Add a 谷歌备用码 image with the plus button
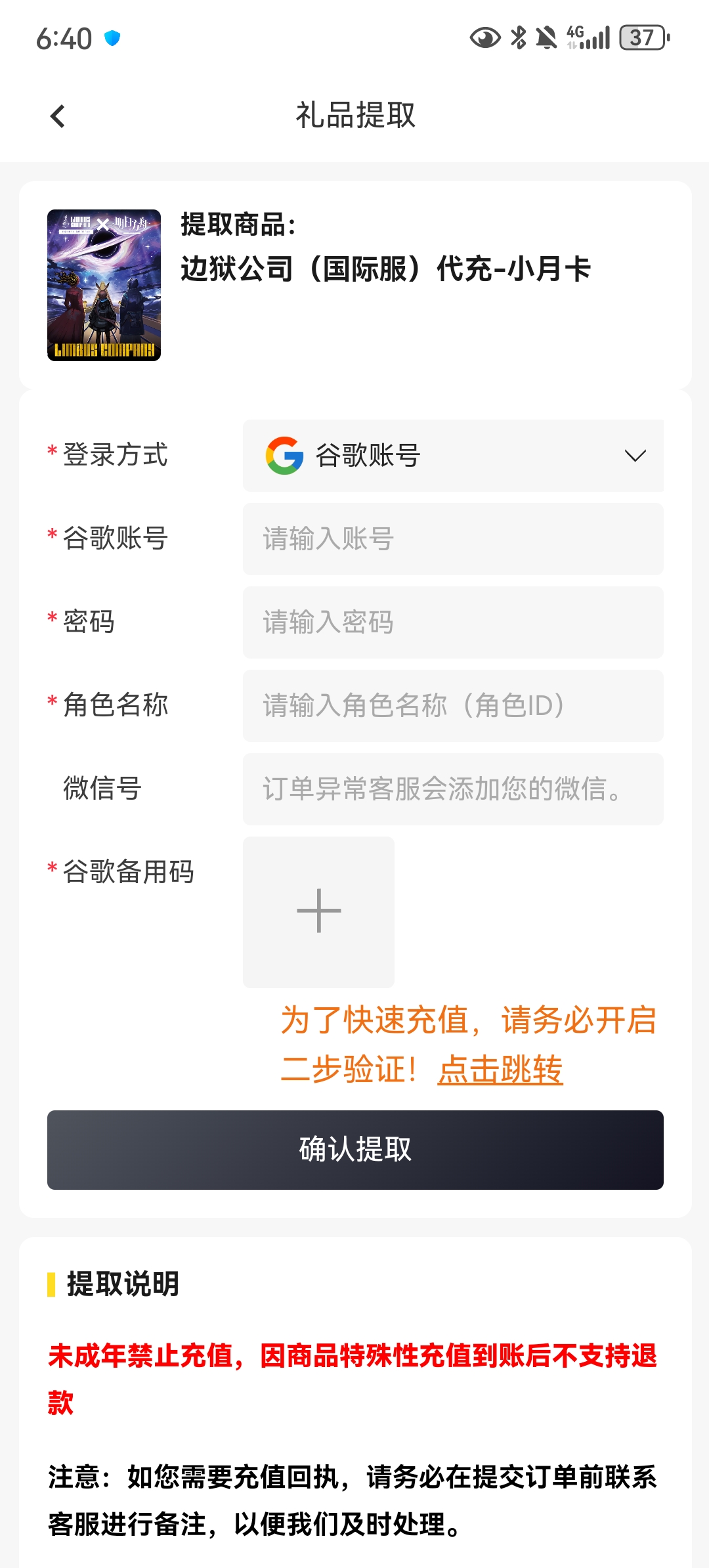The width and height of the screenshot is (709, 1568). pyautogui.click(x=318, y=911)
